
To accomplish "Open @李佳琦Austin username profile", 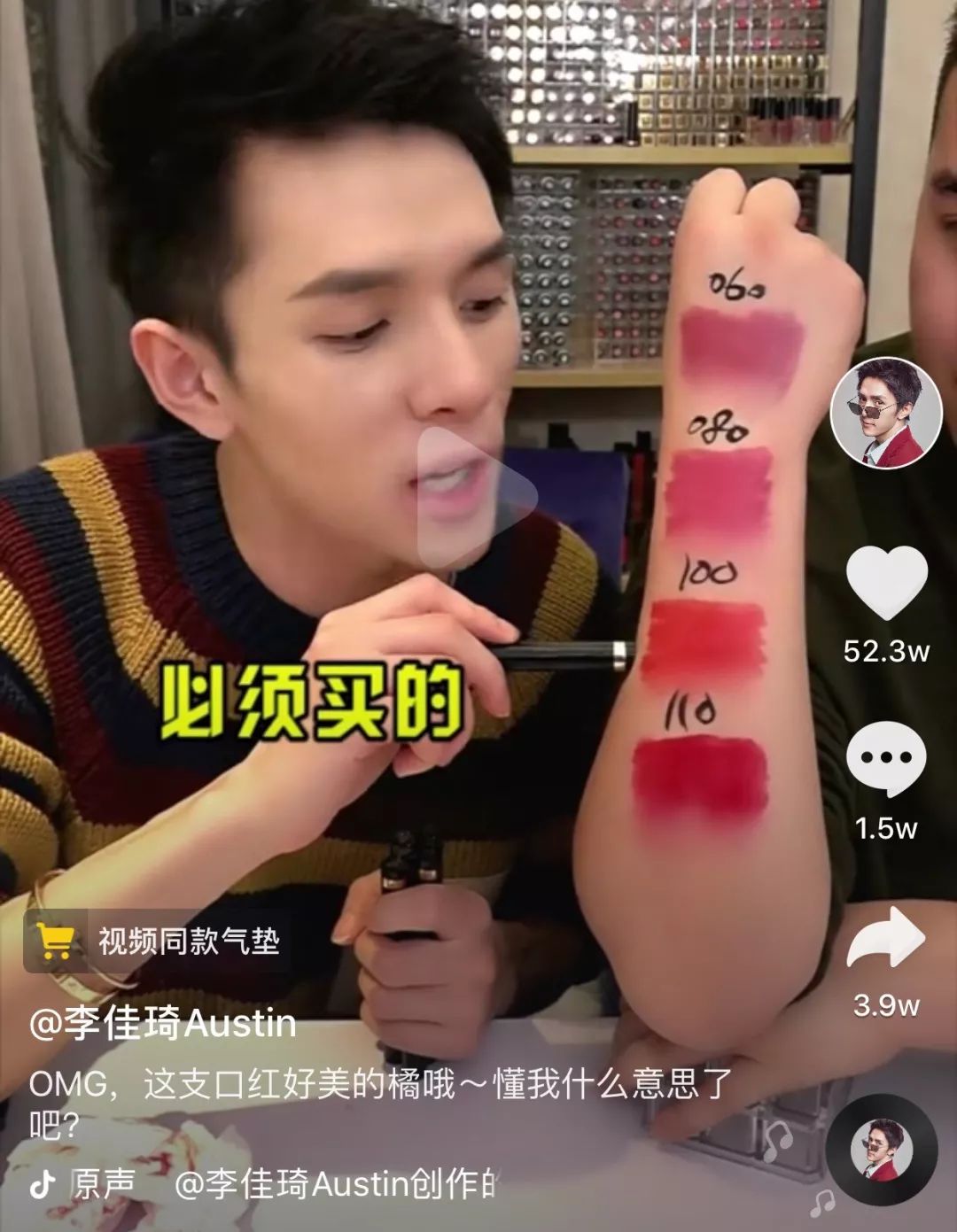I will tap(163, 1025).
